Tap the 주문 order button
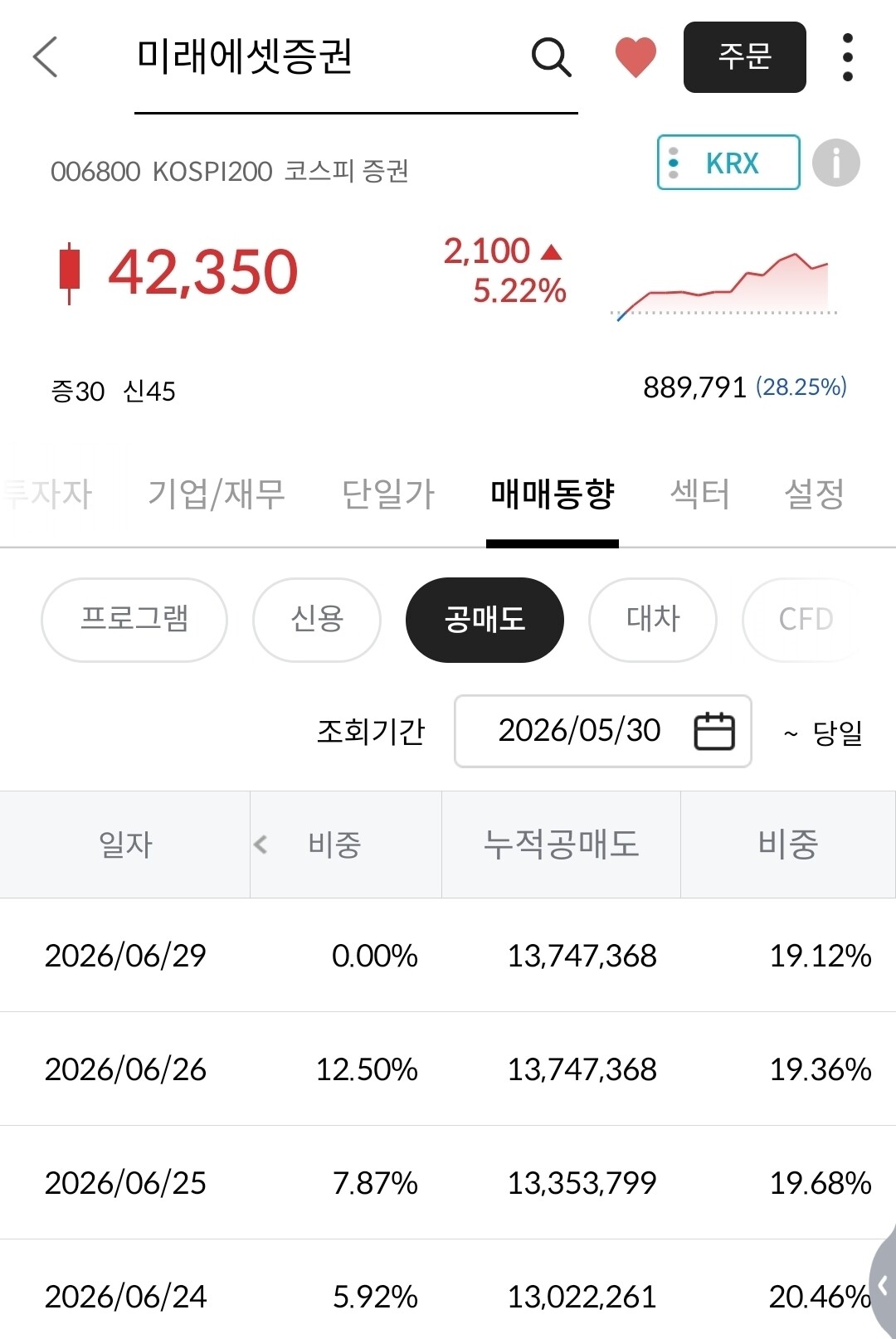The width and height of the screenshot is (896, 1339). (744, 57)
